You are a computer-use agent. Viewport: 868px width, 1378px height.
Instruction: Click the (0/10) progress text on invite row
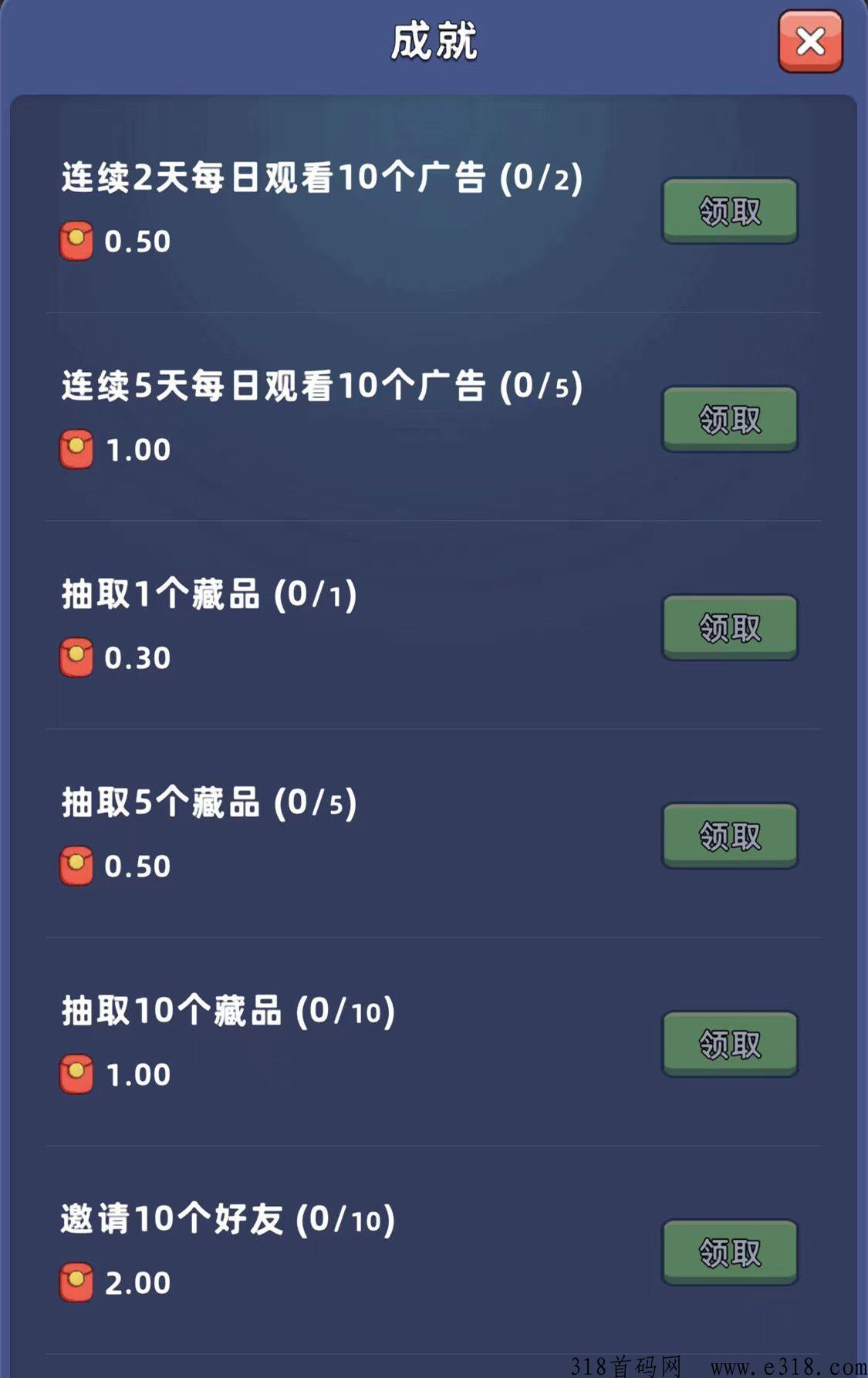[349, 1219]
